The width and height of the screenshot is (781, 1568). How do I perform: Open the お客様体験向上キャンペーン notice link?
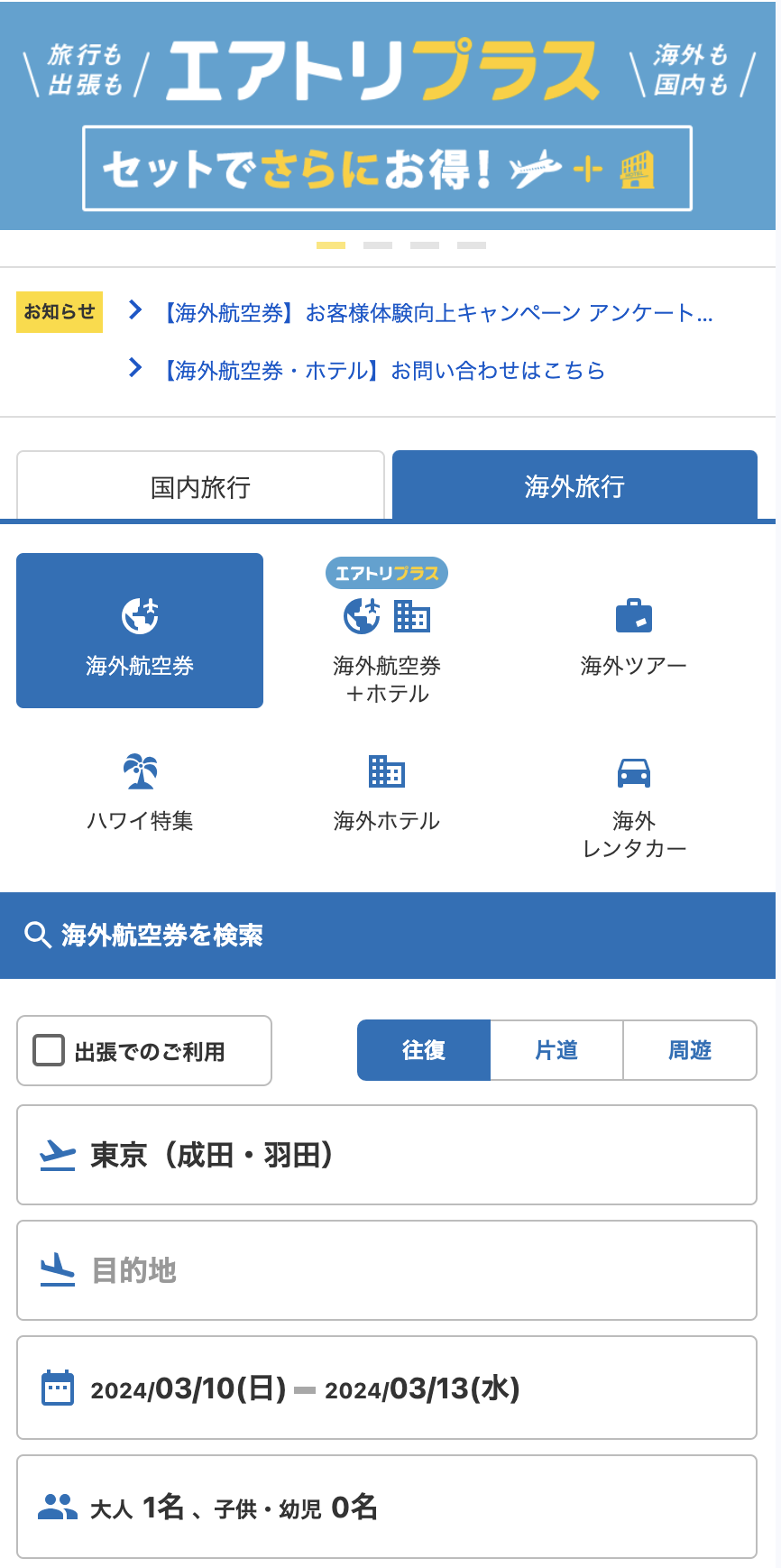point(437,313)
